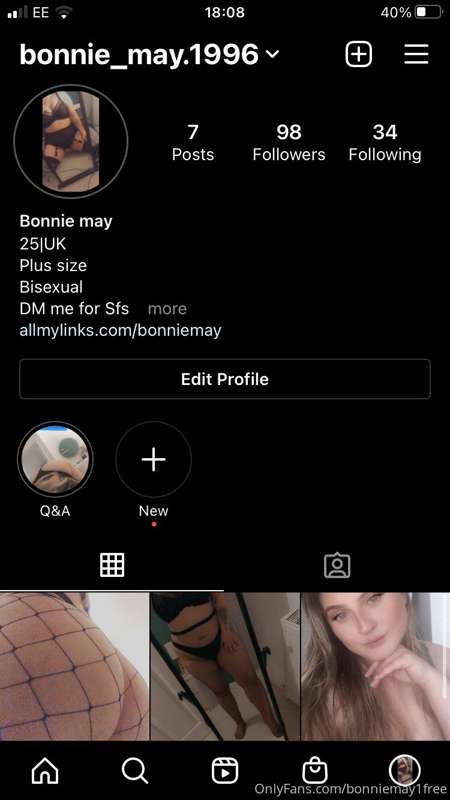Open the face selfie post

click(x=376, y=666)
